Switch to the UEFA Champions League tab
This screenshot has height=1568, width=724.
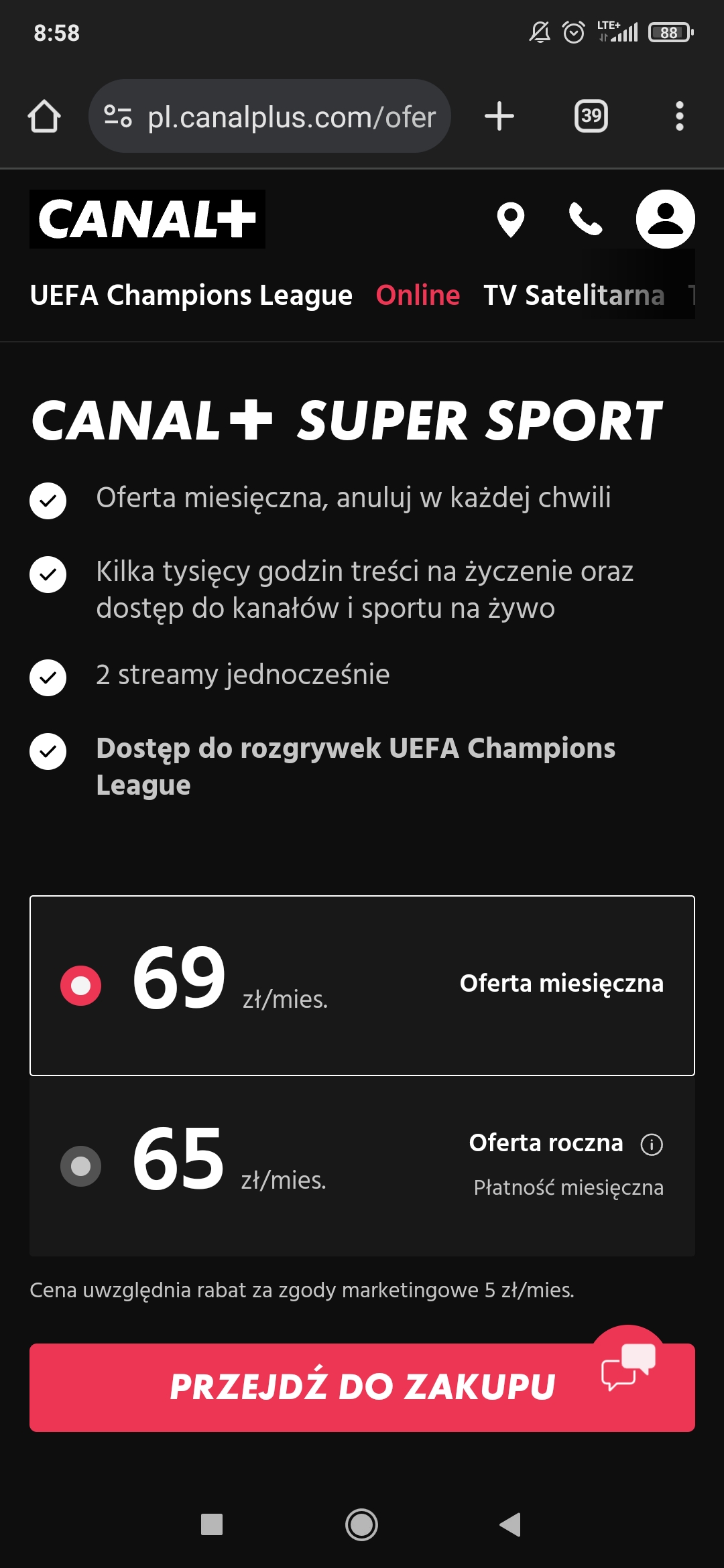(x=191, y=296)
